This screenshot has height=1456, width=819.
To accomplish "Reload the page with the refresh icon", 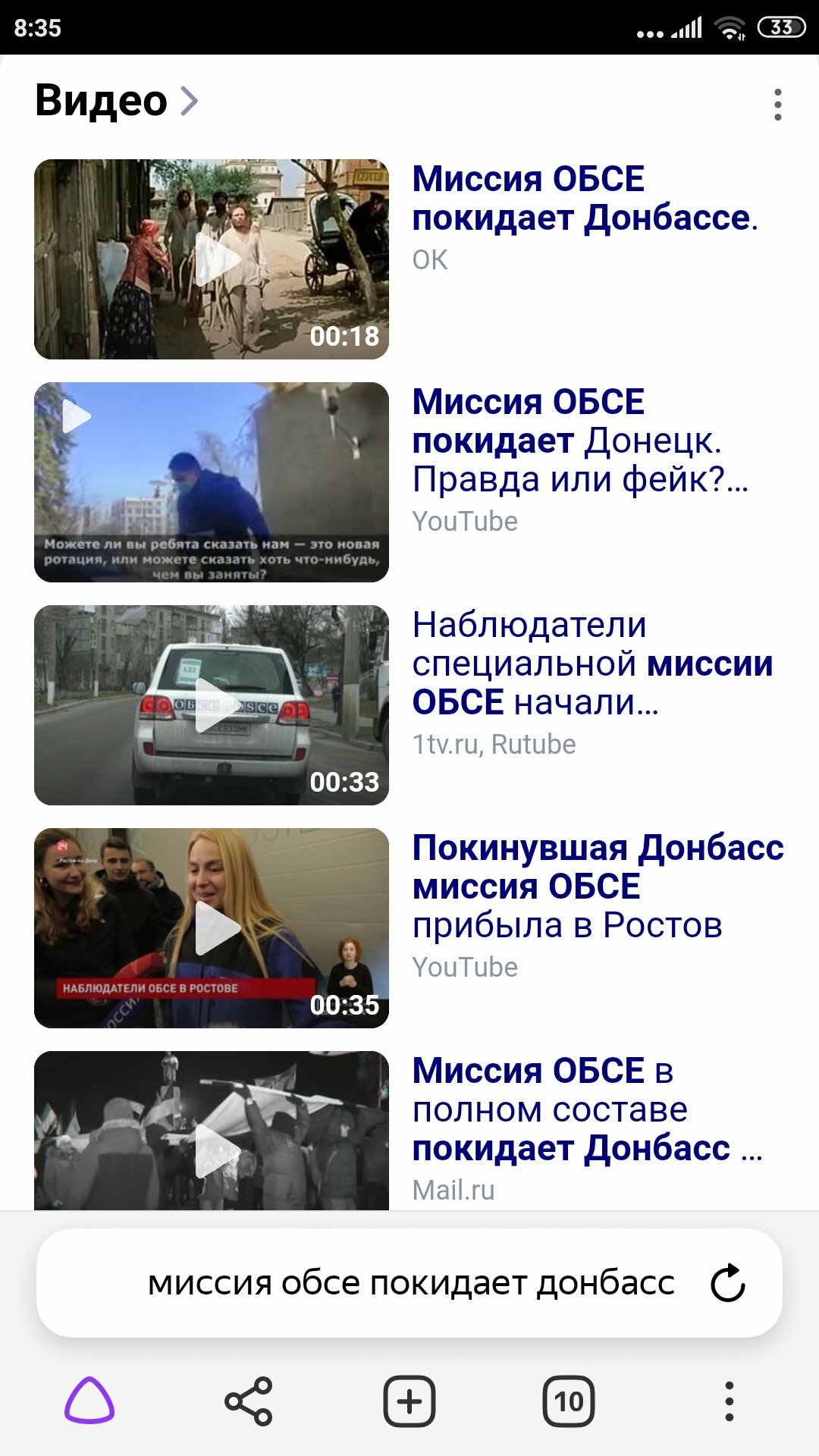I will coord(727,1283).
